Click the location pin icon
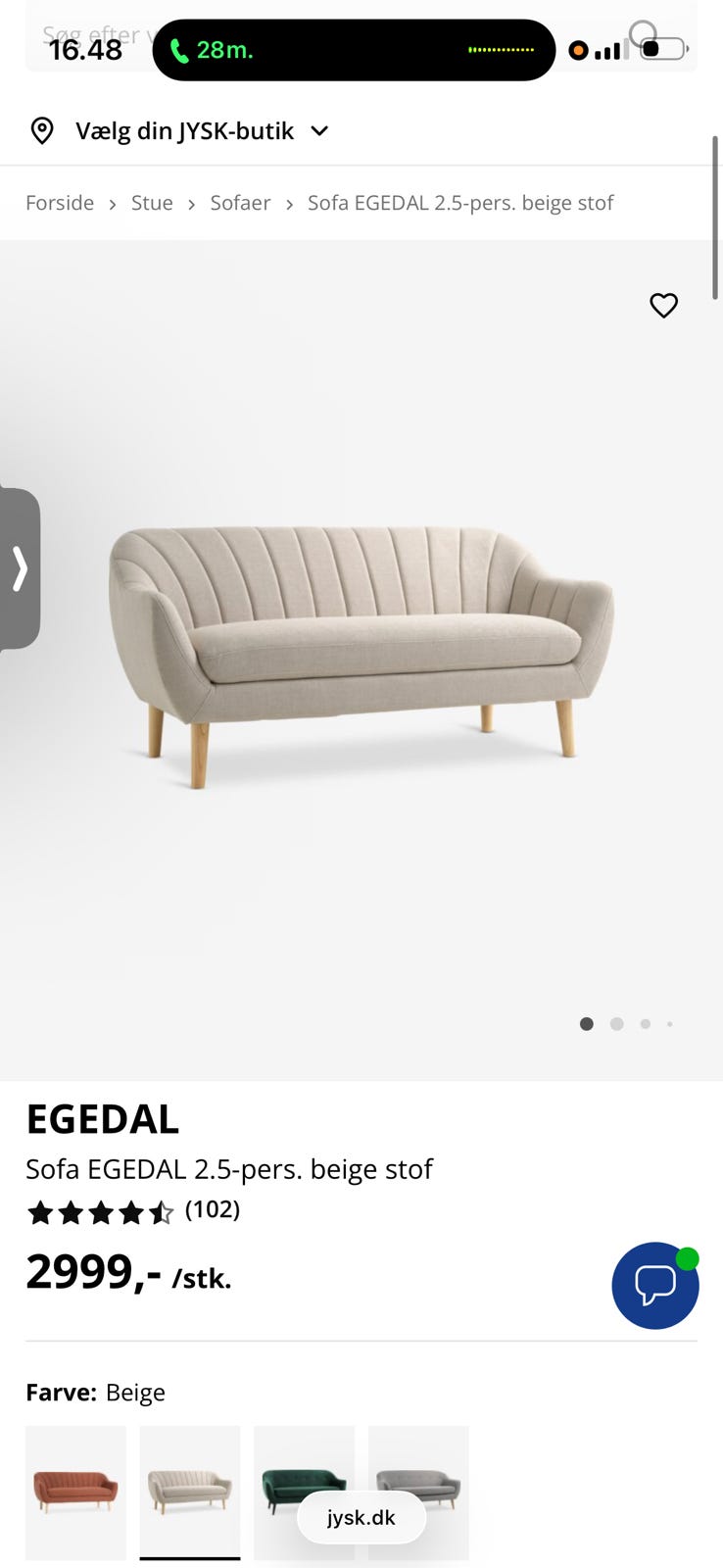723x1568 pixels. [x=42, y=130]
